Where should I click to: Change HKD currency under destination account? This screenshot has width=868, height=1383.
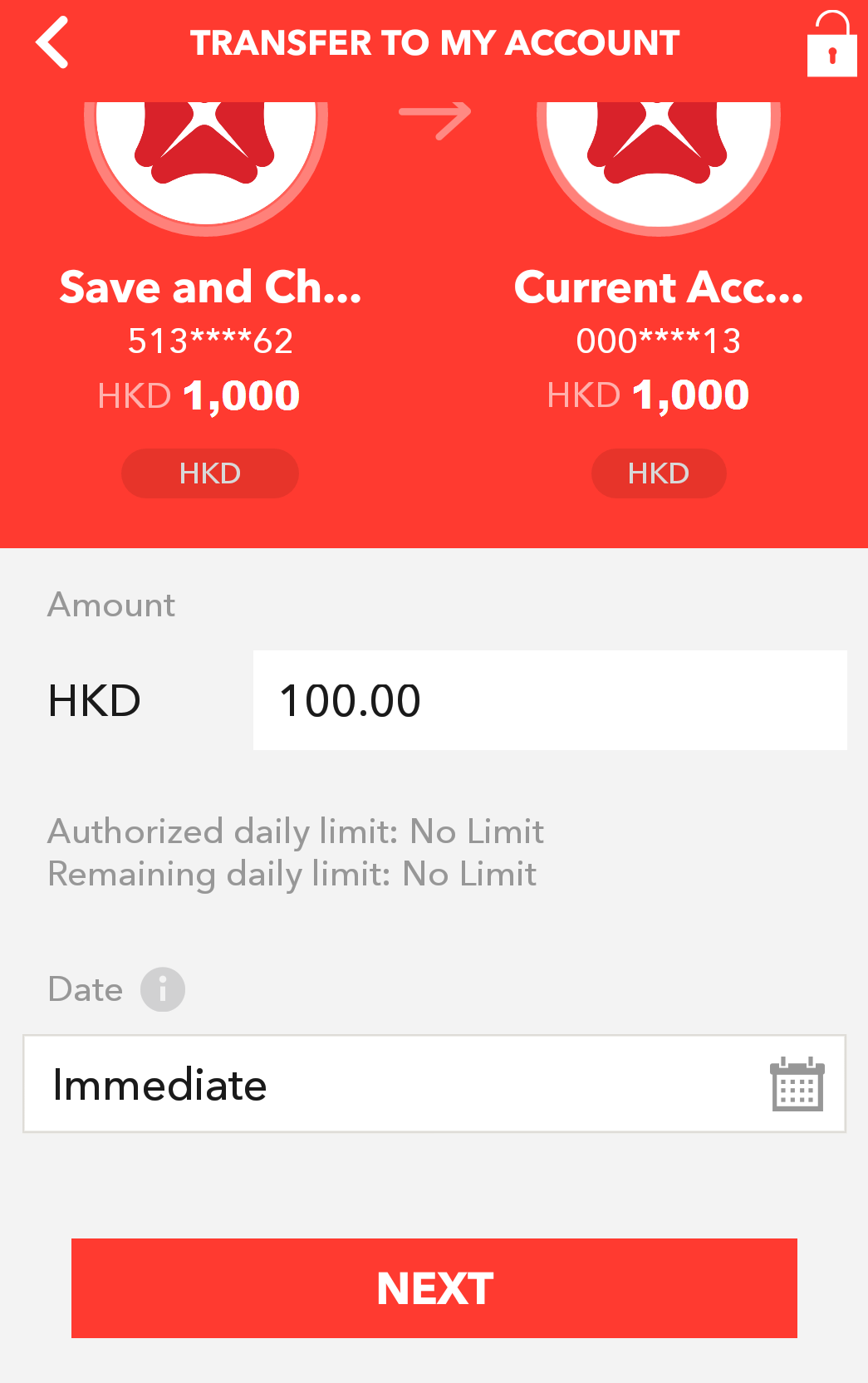pos(659,473)
